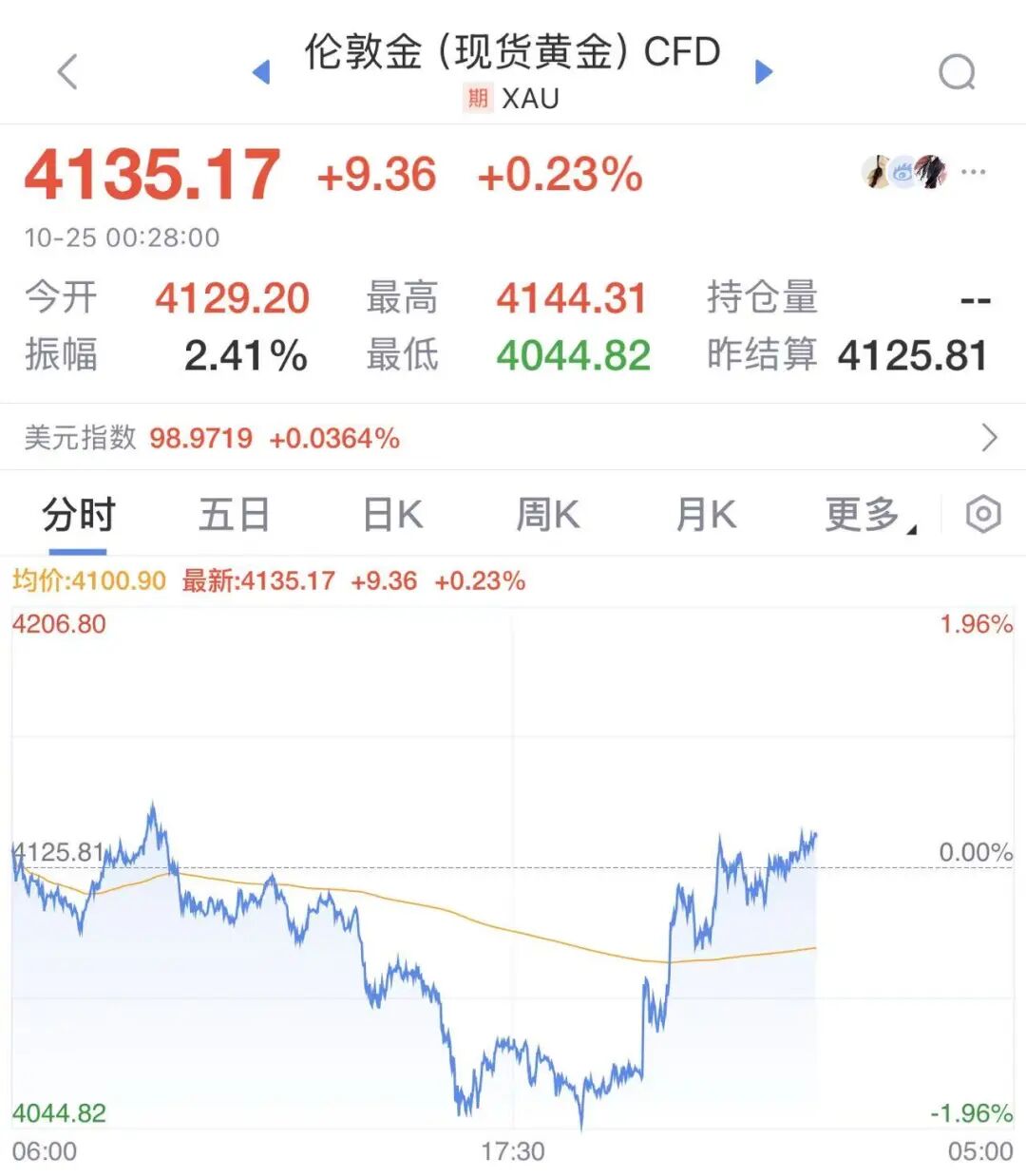Go back to the previous page

(66, 72)
